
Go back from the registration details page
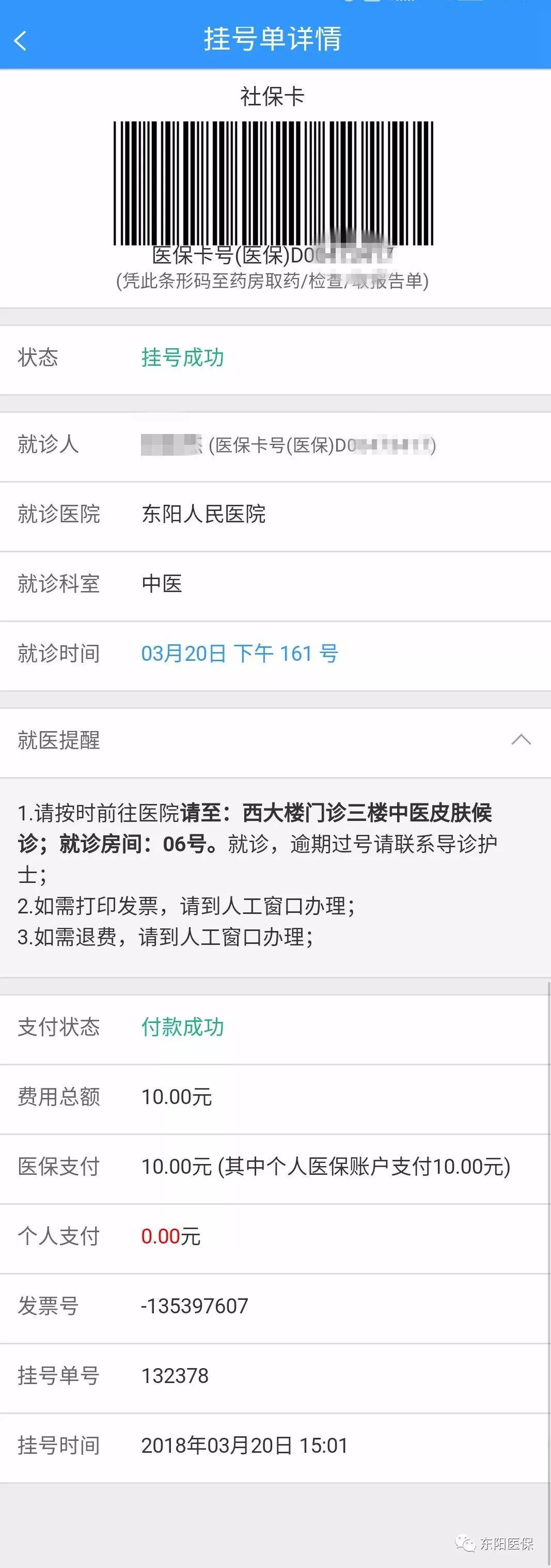pyautogui.click(x=21, y=41)
